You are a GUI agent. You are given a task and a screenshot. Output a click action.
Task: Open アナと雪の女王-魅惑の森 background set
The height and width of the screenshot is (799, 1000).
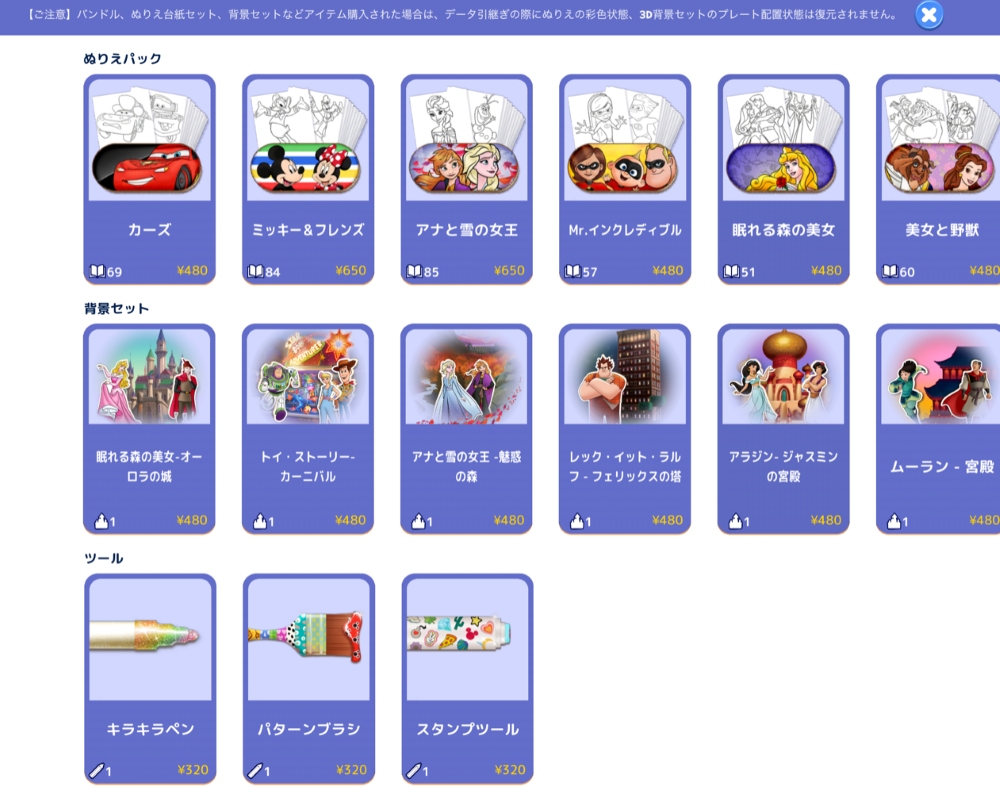pyautogui.click(x=466, y=430)
